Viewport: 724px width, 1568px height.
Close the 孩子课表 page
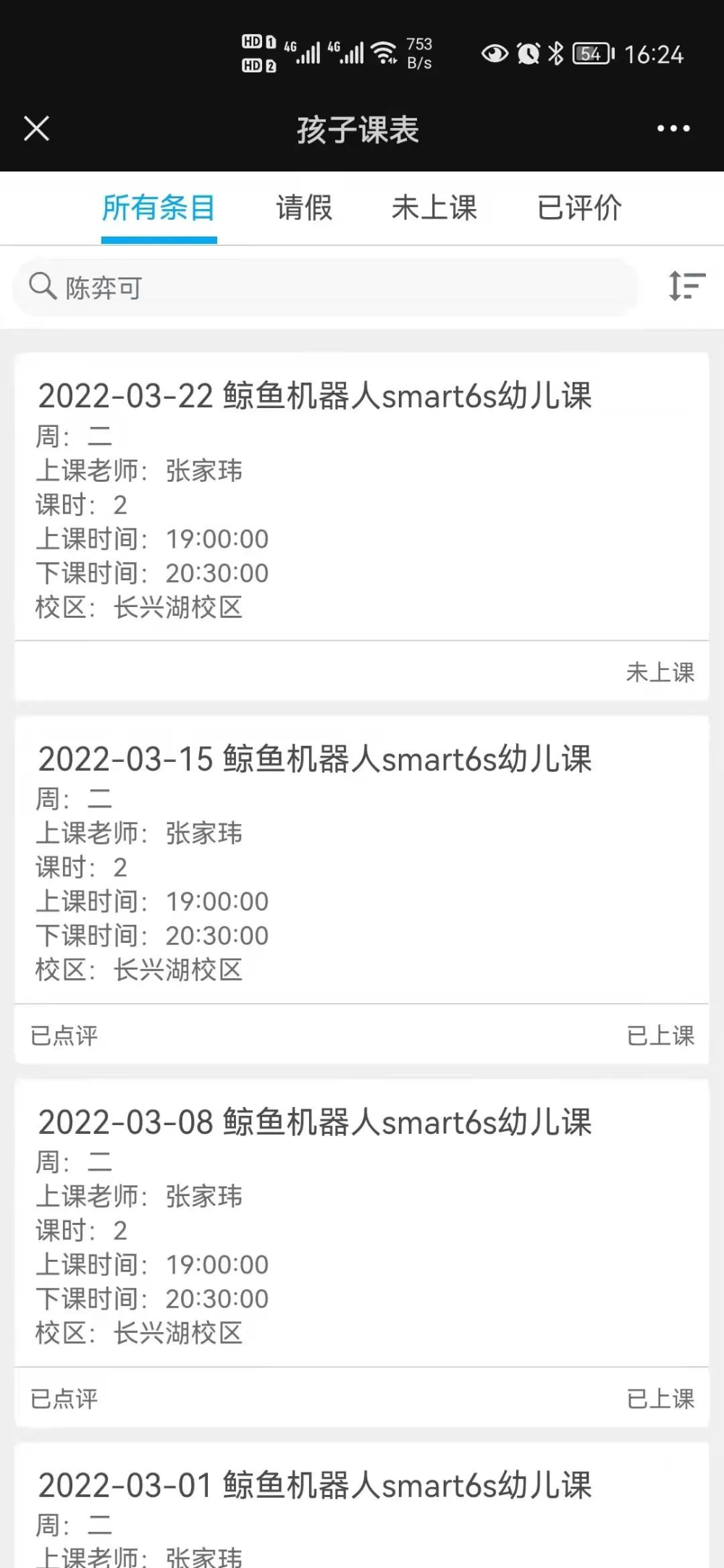[x=36, y=129]
